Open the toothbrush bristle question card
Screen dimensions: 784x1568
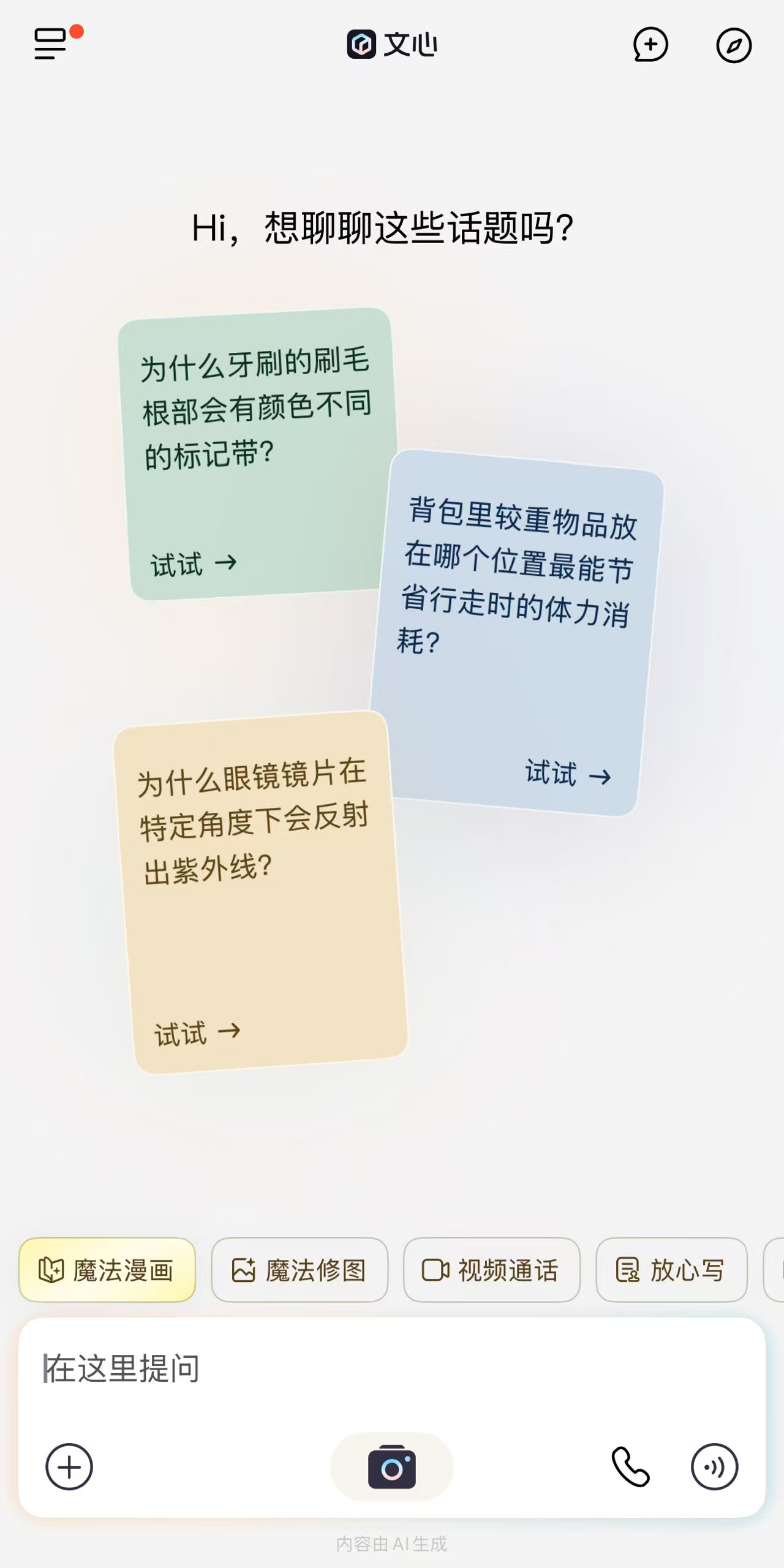coord(257,453)
